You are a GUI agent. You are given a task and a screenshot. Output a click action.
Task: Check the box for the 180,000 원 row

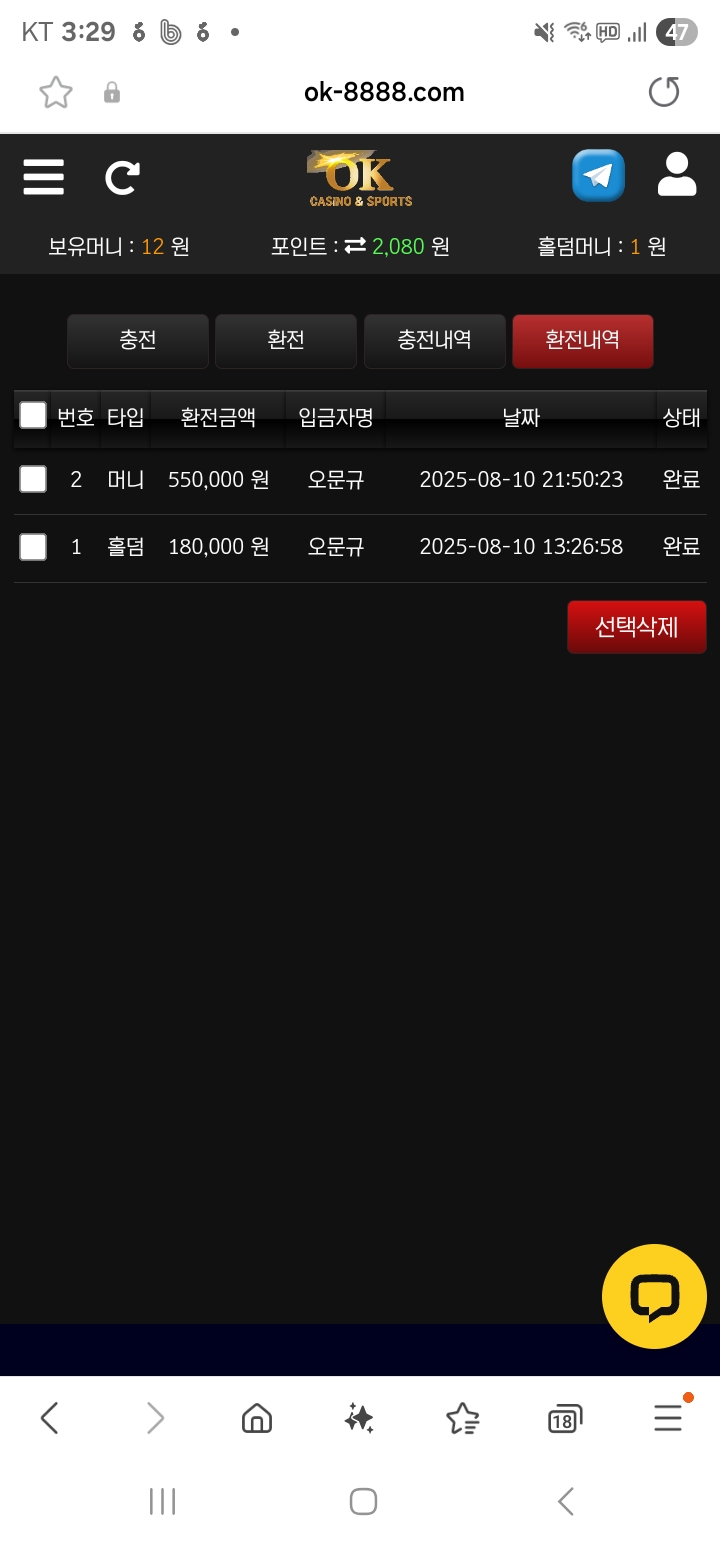coord(33,547)
